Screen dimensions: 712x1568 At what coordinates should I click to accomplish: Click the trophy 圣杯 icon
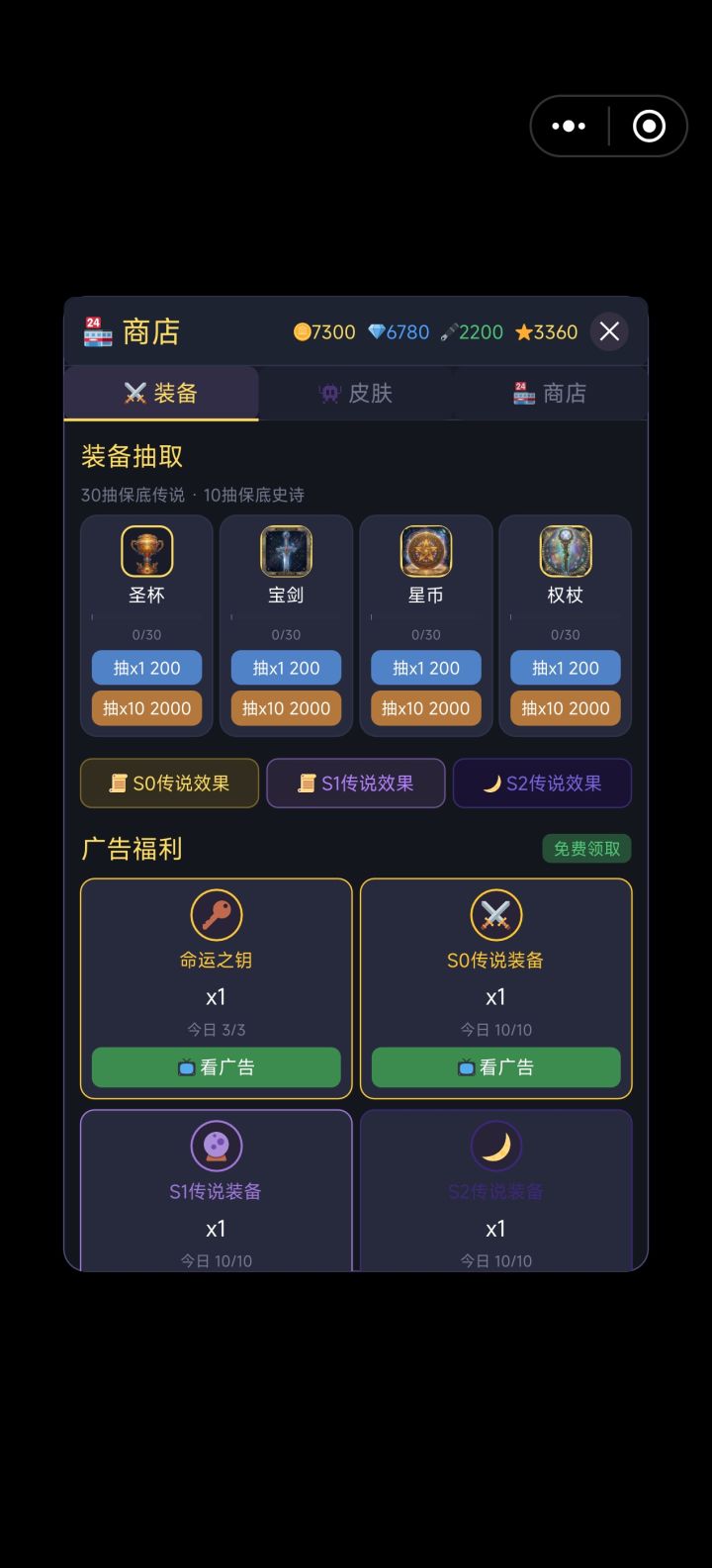click(145, 551)
